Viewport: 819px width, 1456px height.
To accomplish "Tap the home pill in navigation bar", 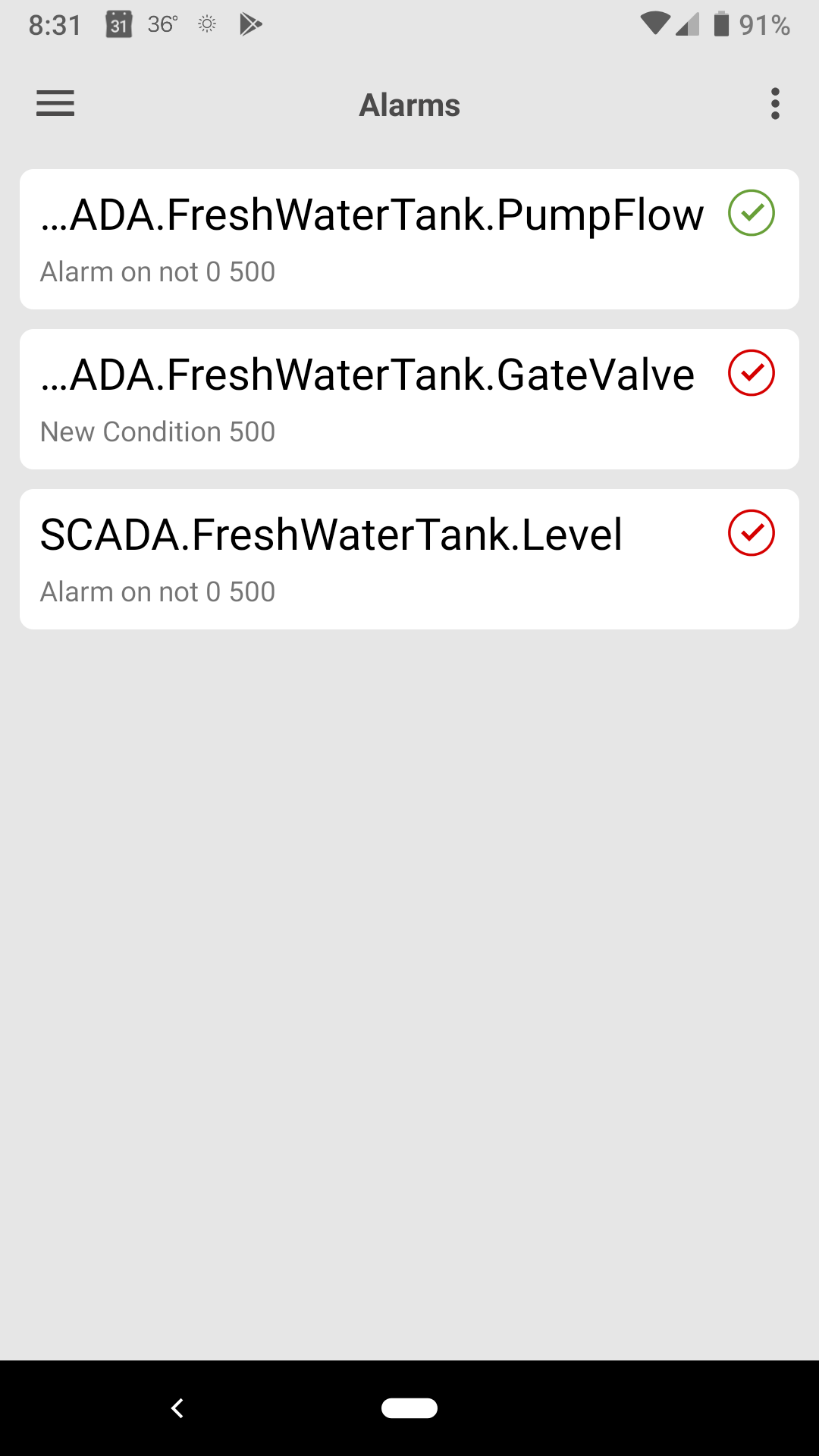I will click(x=409, y=1408).
